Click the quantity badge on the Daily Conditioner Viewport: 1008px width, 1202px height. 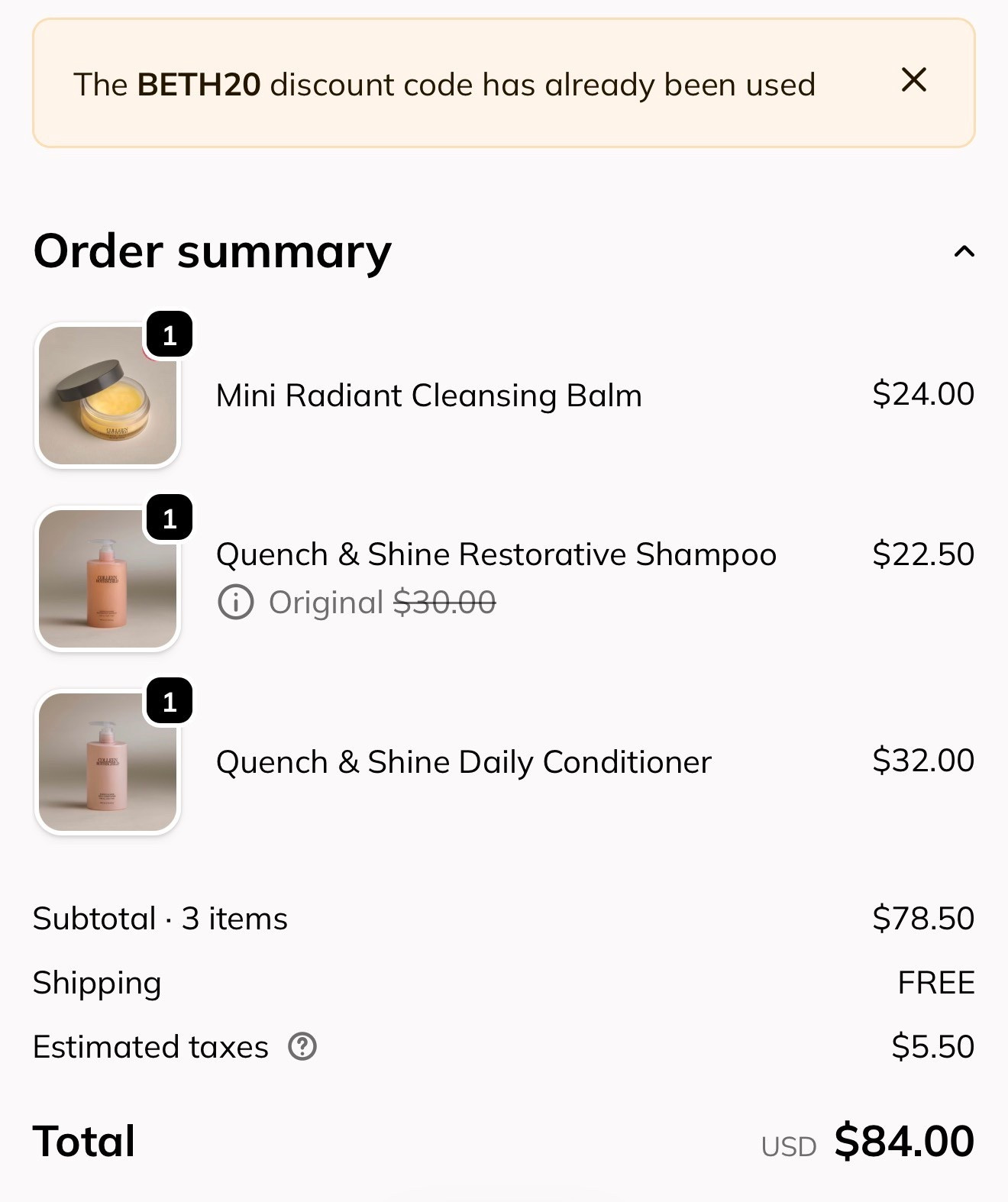point(170,700)
